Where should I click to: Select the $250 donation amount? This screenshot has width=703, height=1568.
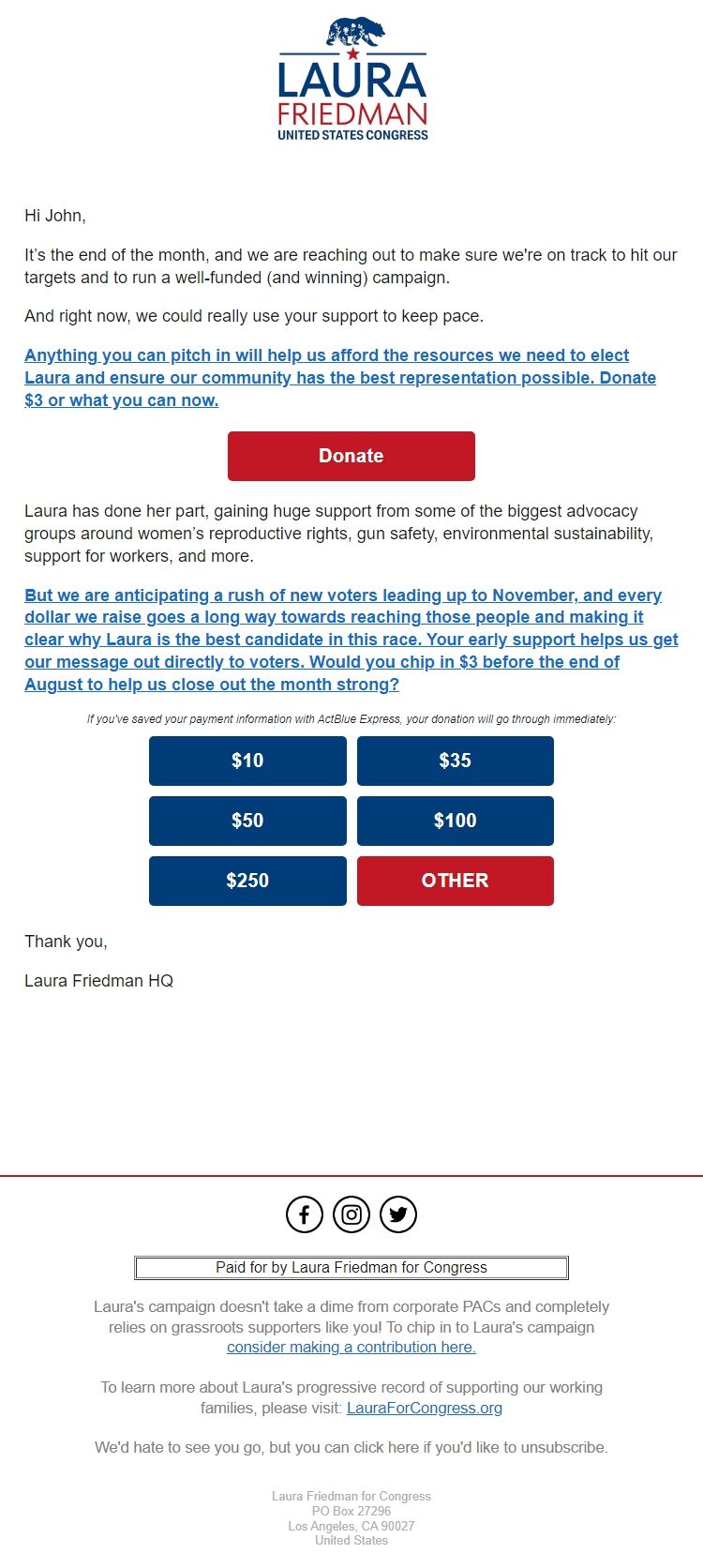click(x=247, y=881)
